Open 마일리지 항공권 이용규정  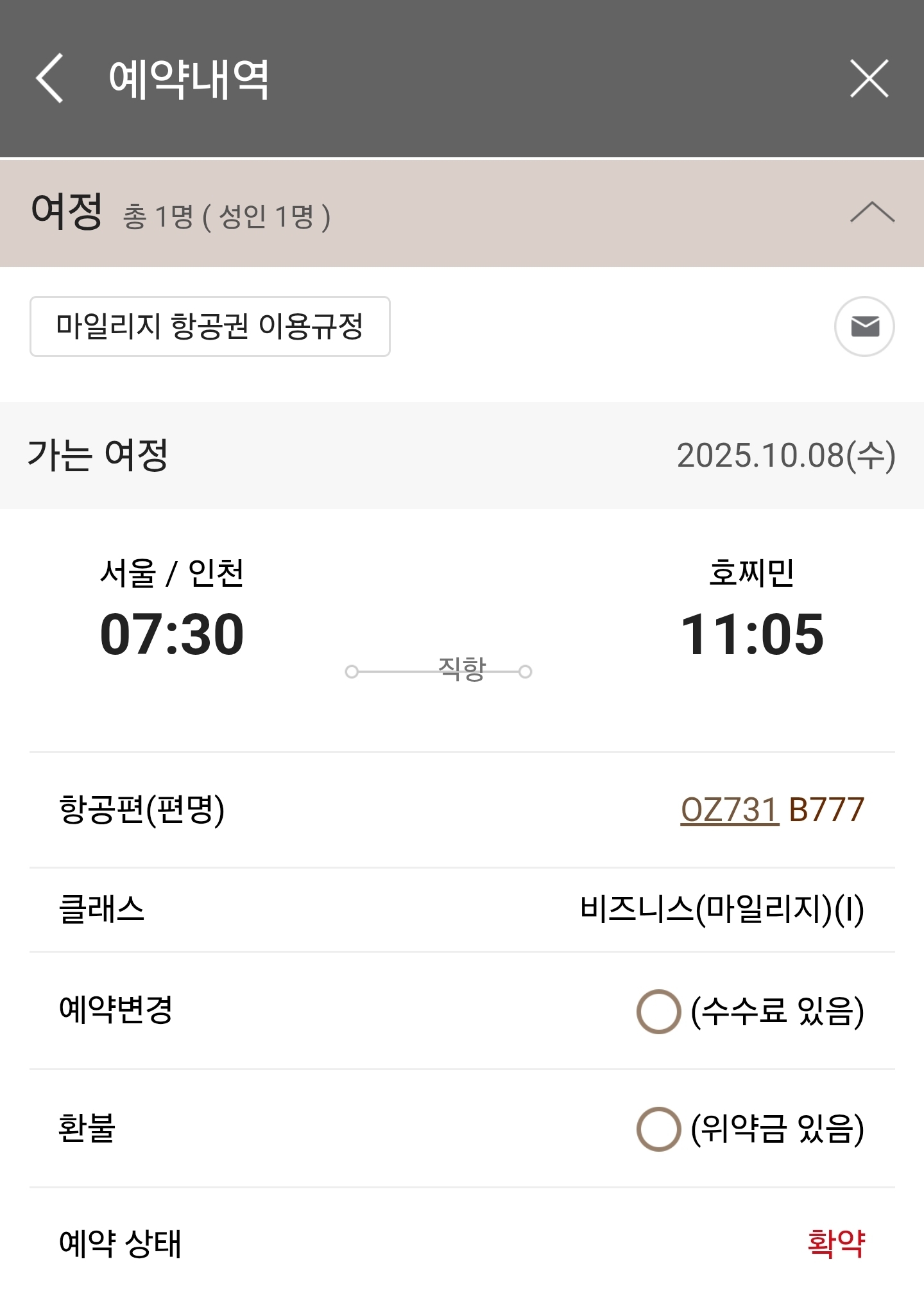pos(210,326)
